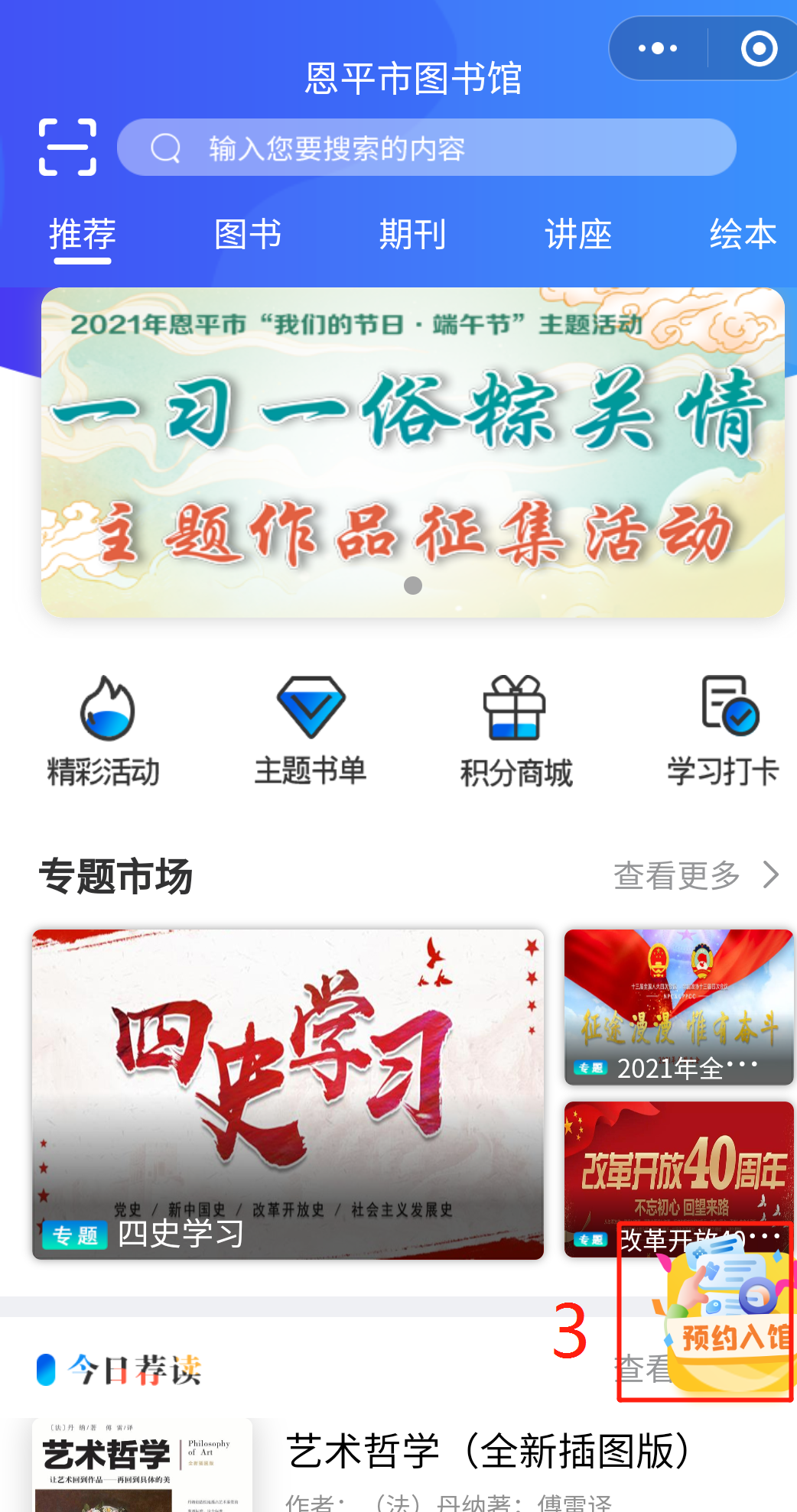Open the mini program more-options menu
This screenshot has height=1512, width=797.
(658, 48)
